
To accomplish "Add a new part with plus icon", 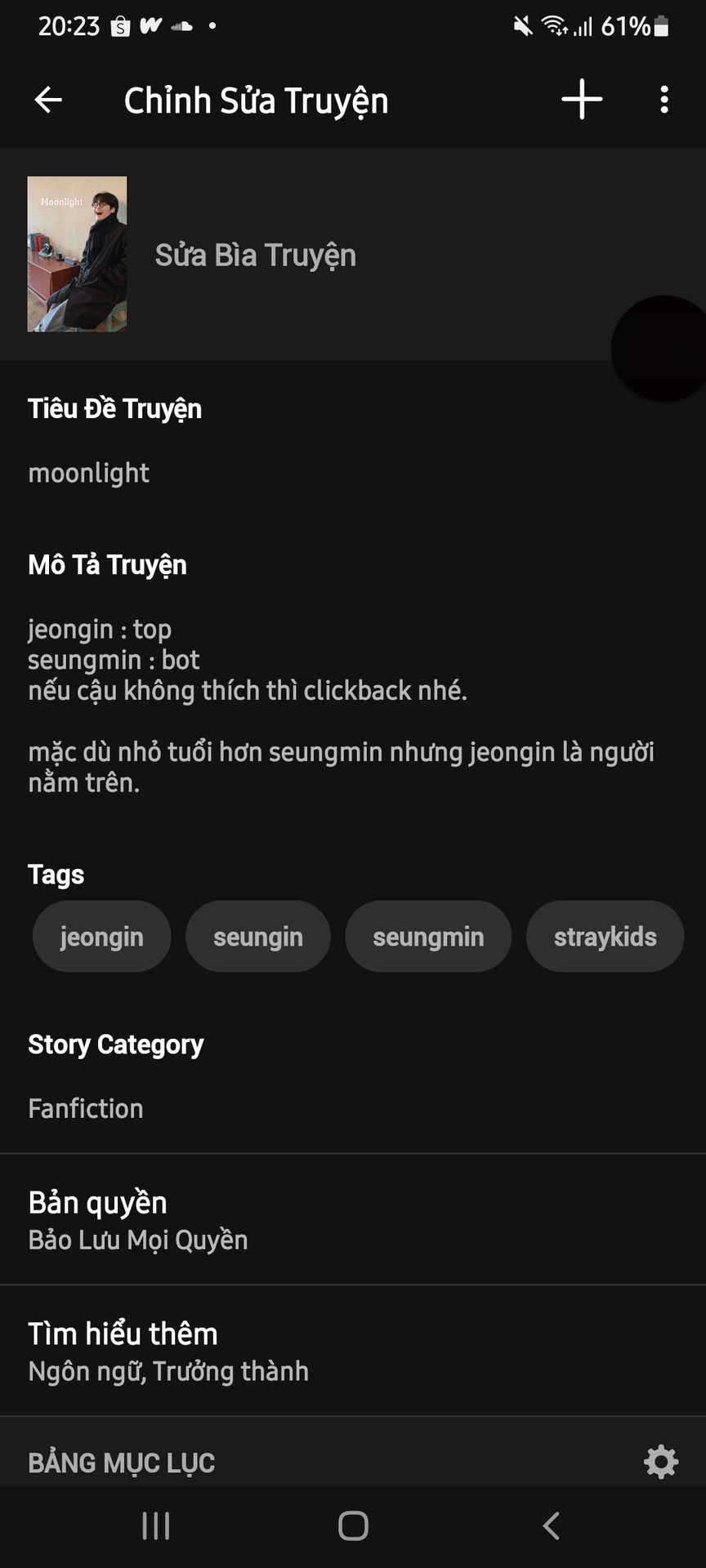I will click(582, 100).
